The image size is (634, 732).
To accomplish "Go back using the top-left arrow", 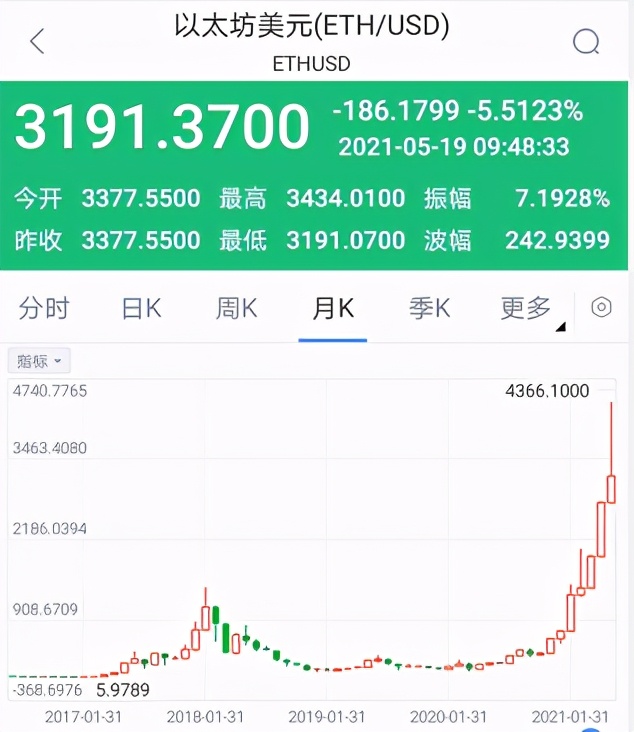I will point(38,42).
